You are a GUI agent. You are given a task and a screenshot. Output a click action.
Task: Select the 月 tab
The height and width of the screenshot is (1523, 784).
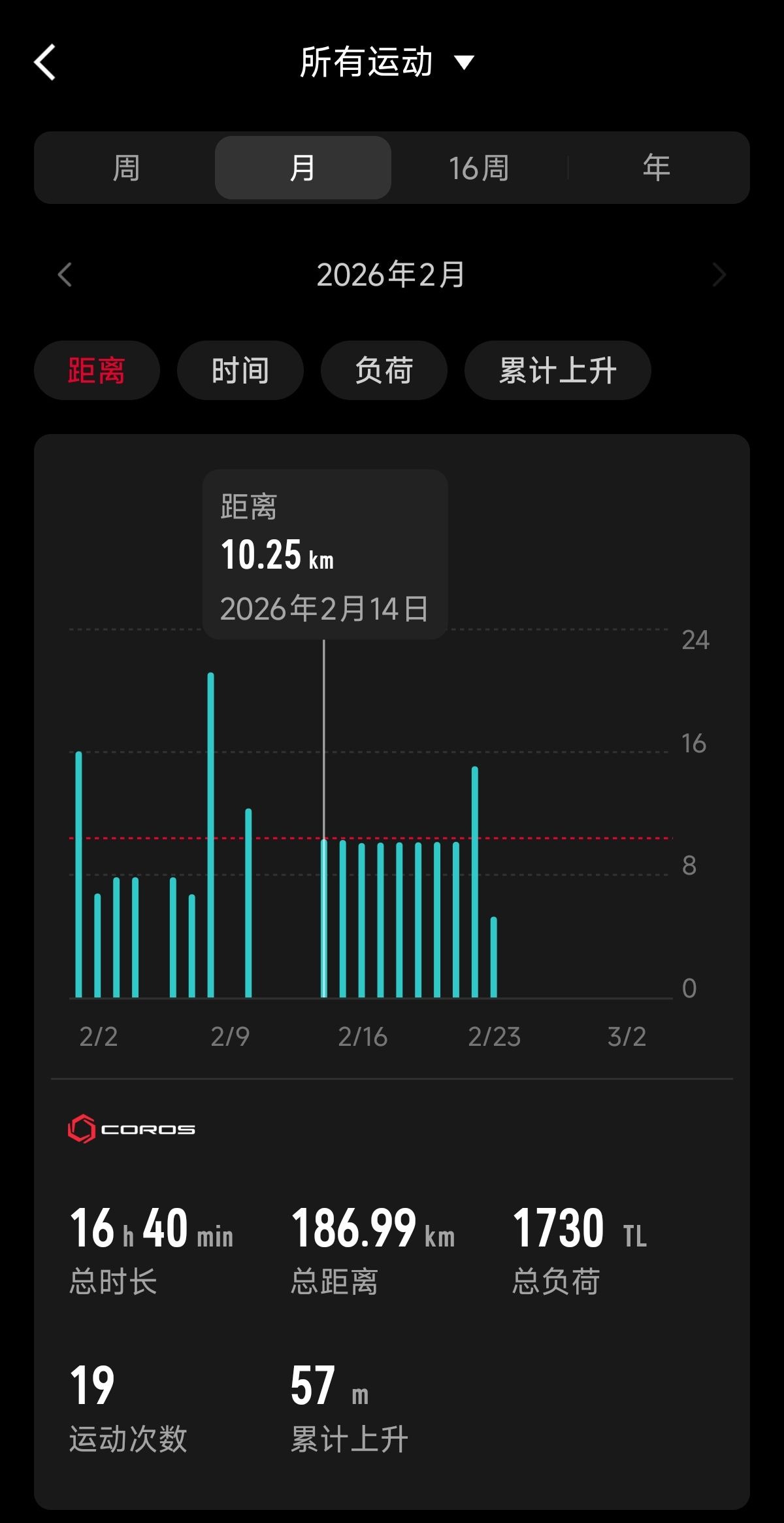[303, 168]
